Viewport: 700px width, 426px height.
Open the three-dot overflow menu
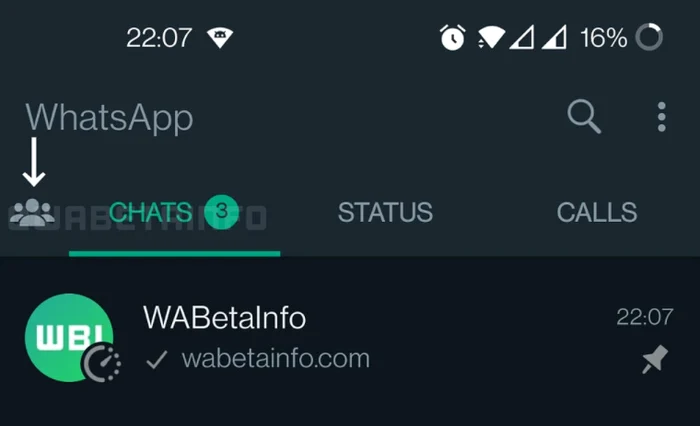tap(661, 117)
